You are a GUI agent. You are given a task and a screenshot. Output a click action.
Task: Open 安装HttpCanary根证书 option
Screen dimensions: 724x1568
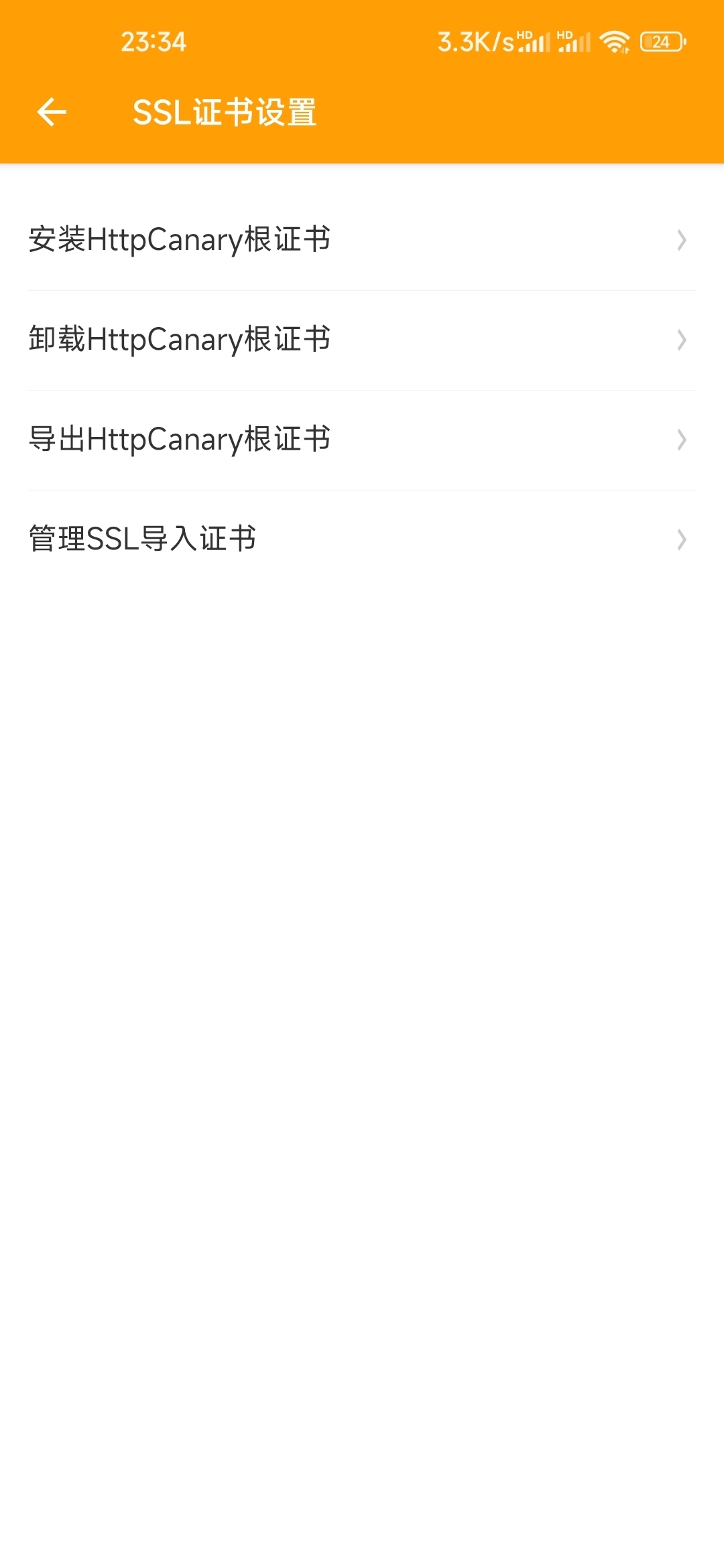362,240
